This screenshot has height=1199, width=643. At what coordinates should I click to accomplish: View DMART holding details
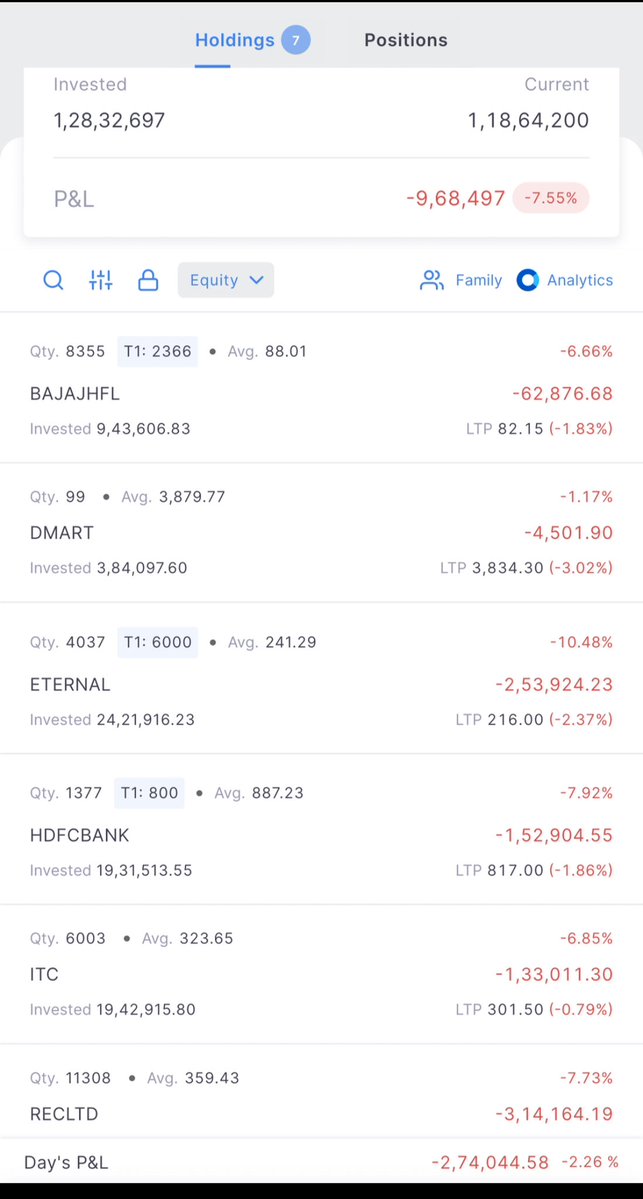pos(321,532)
